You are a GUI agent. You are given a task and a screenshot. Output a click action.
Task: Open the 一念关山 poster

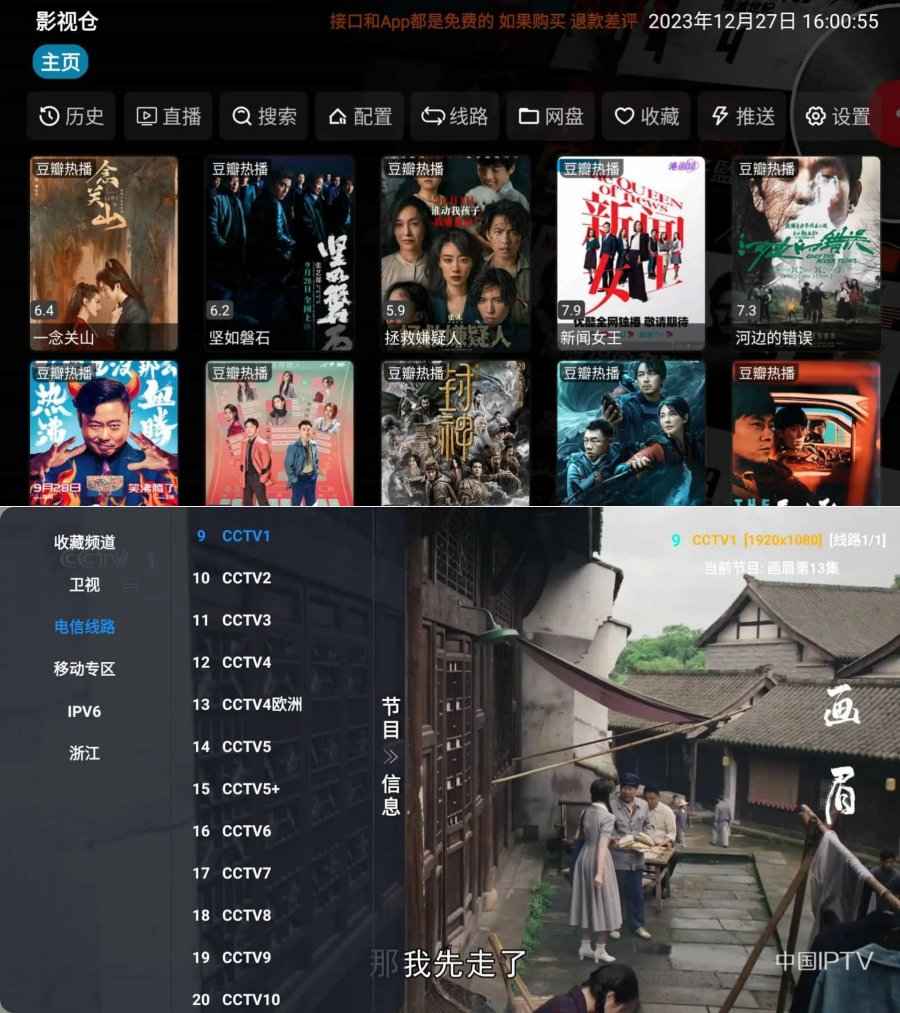pyautogui.click(x=104, y=252)
